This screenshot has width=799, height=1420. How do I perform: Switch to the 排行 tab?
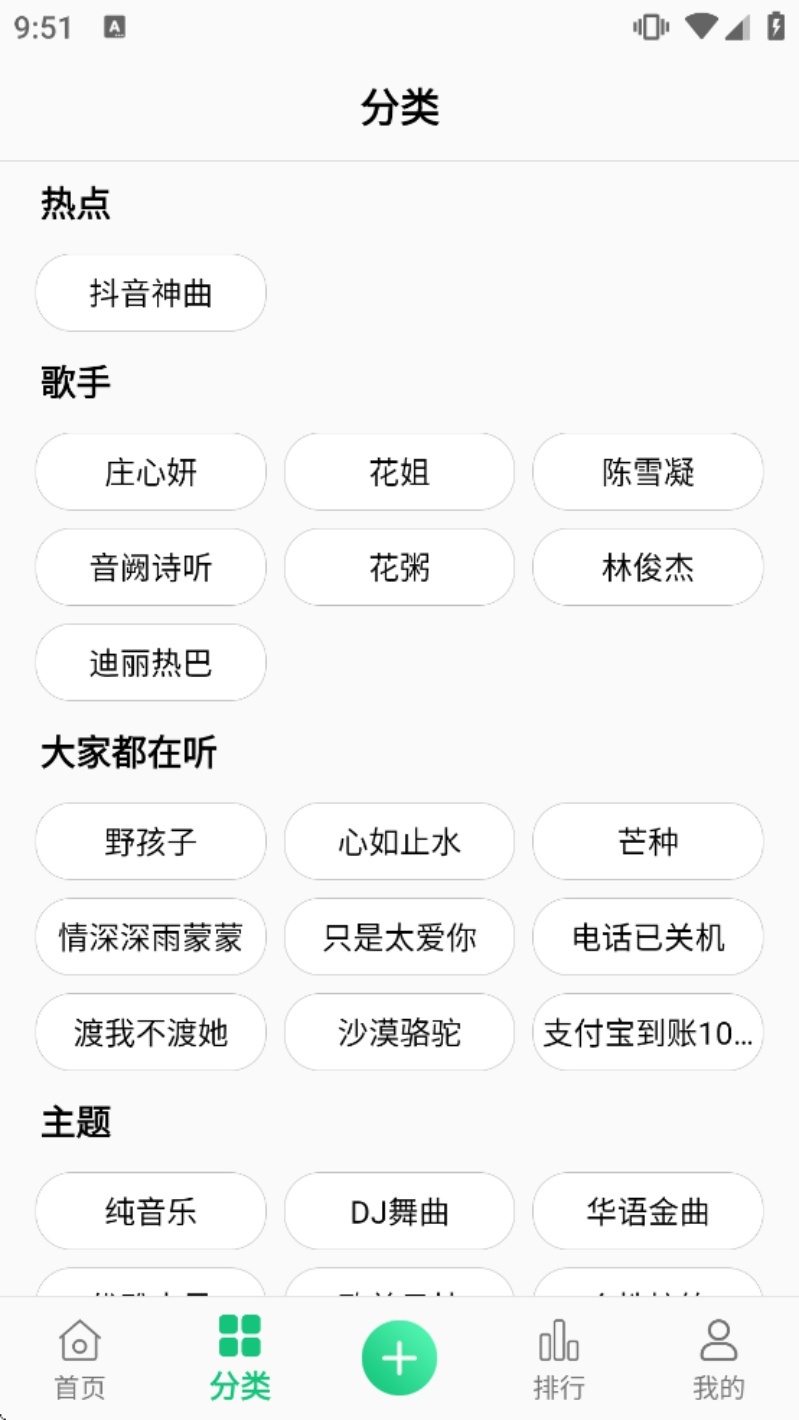click(558, 1387)
